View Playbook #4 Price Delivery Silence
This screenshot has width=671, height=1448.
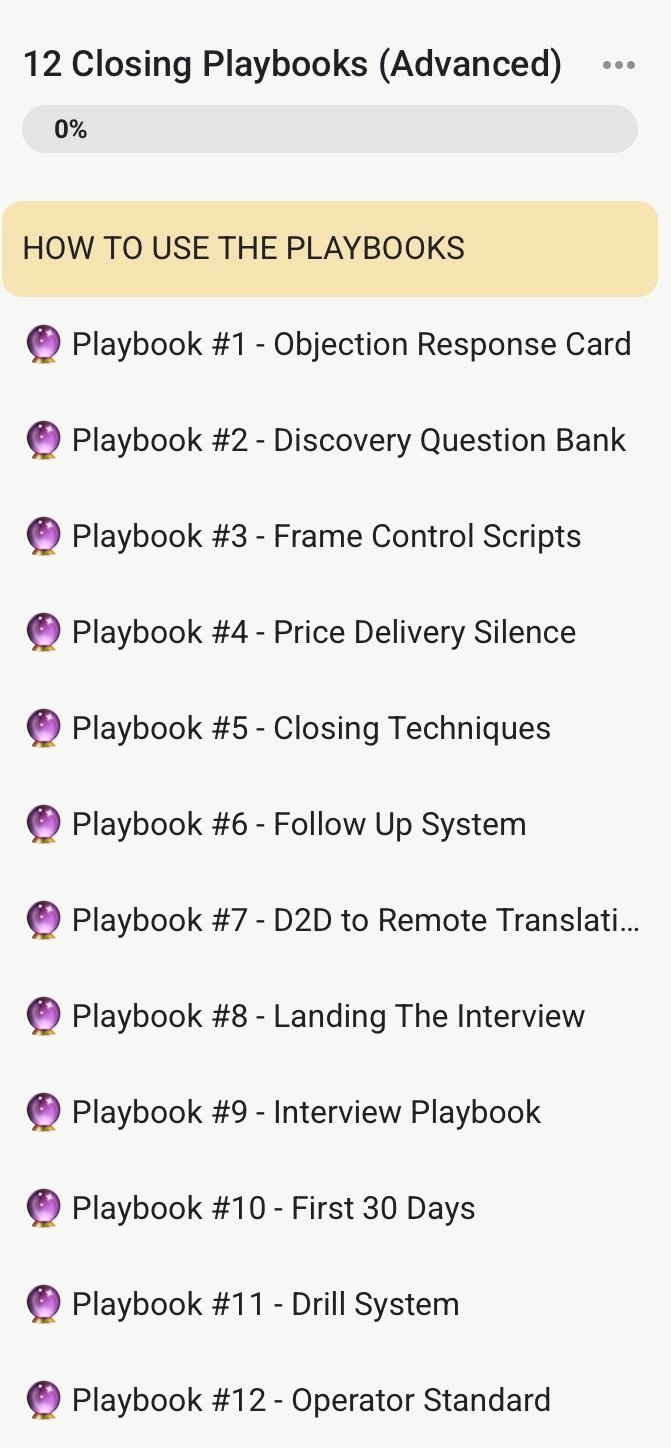[x=330, y=633]
